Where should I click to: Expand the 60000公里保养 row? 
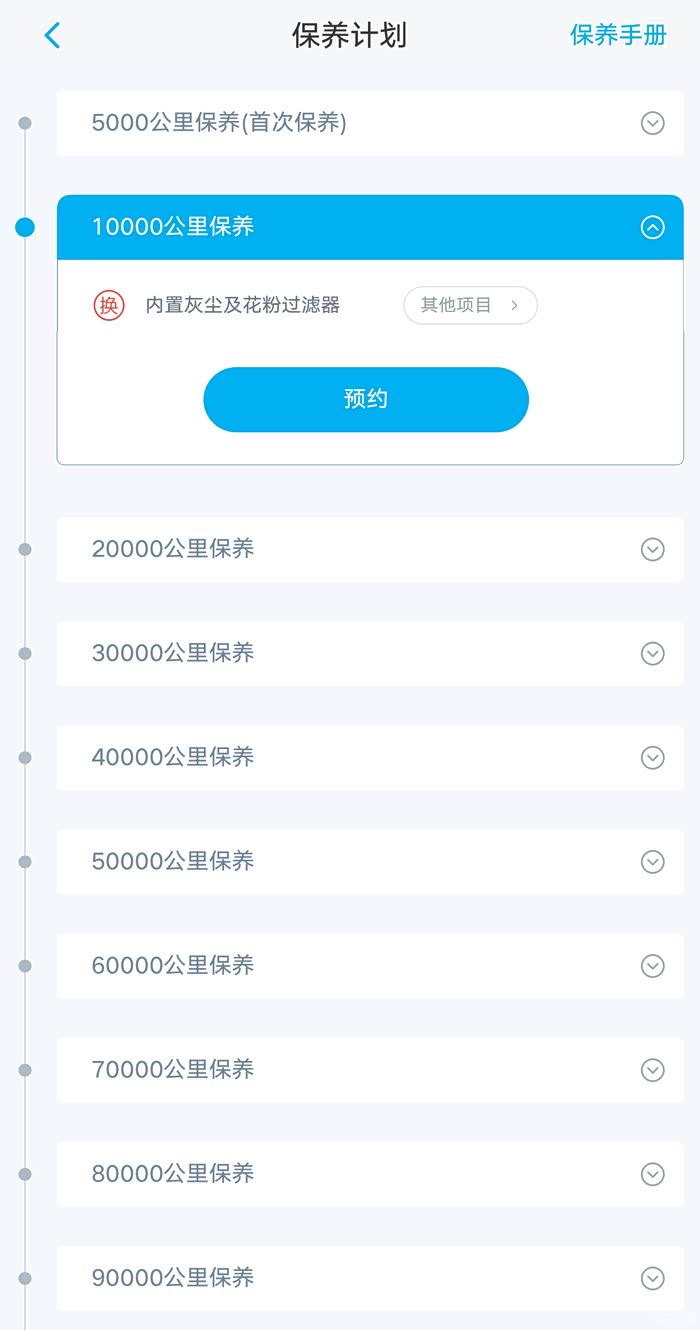click(x=370, y=965)
